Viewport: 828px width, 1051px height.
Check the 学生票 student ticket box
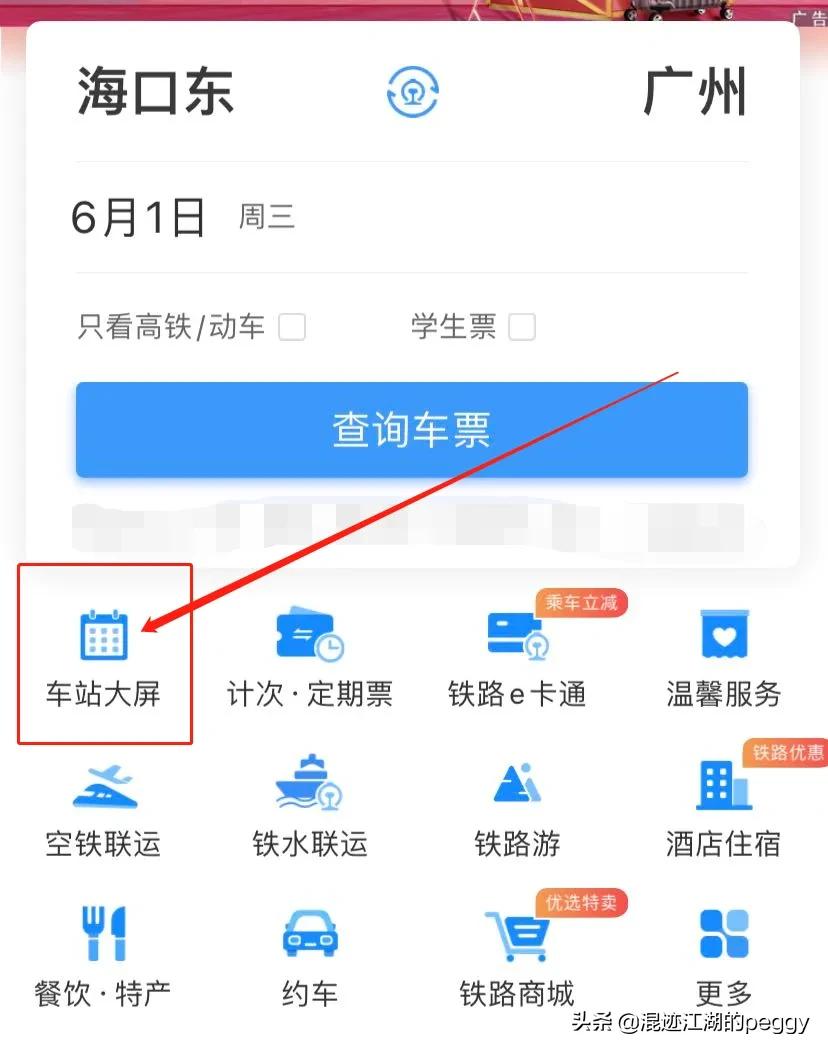(522, 327)
